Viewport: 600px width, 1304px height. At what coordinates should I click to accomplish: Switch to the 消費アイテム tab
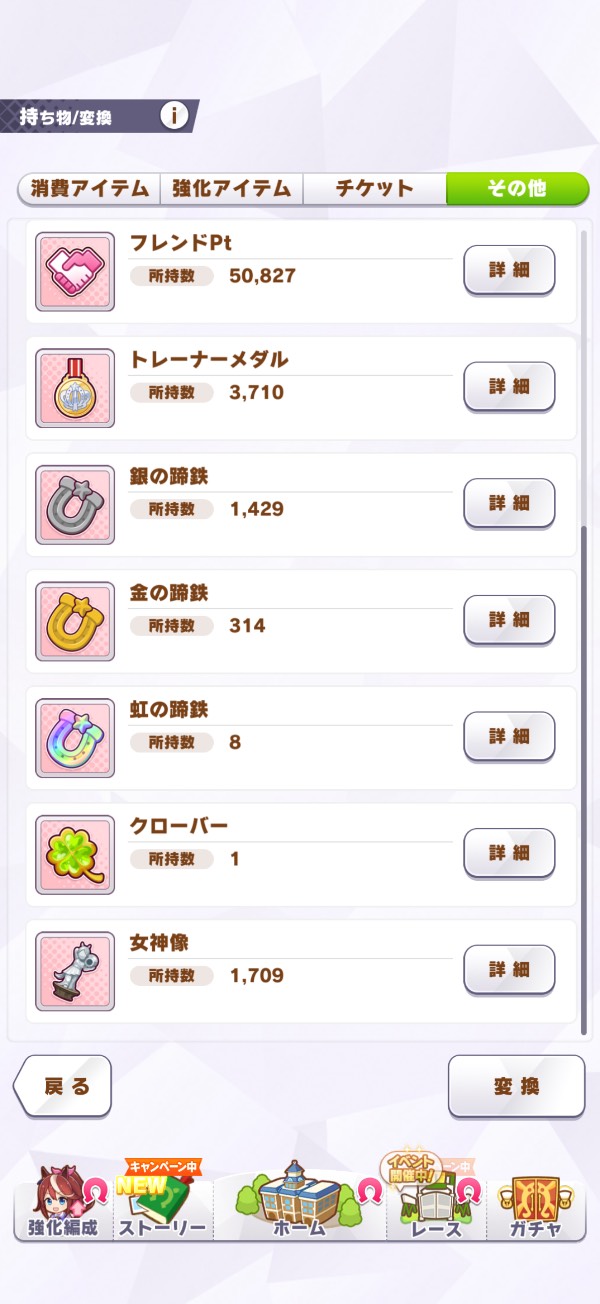pos(89,188)
